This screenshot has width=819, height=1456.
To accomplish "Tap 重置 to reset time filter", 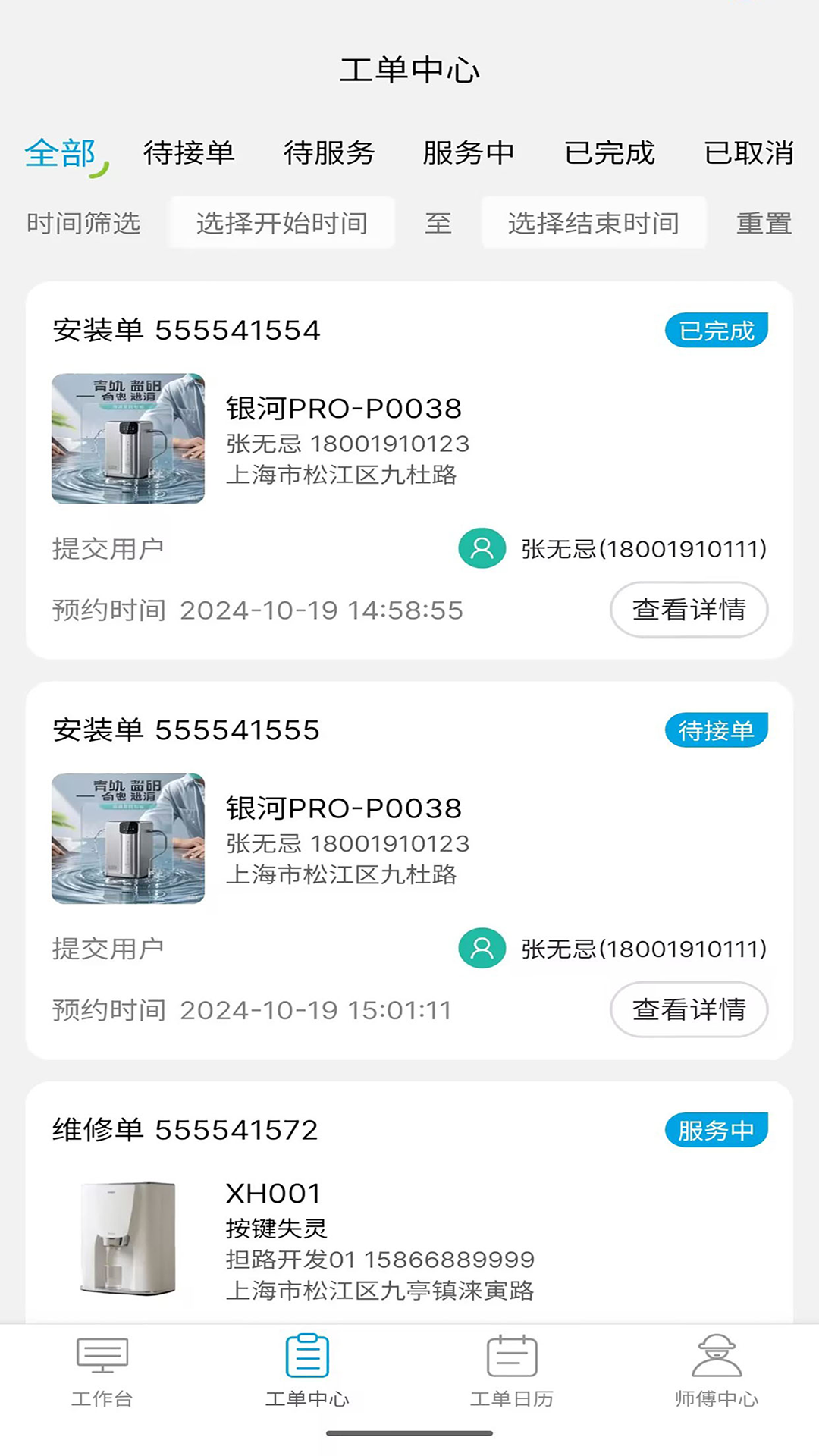I will [764, 223].
